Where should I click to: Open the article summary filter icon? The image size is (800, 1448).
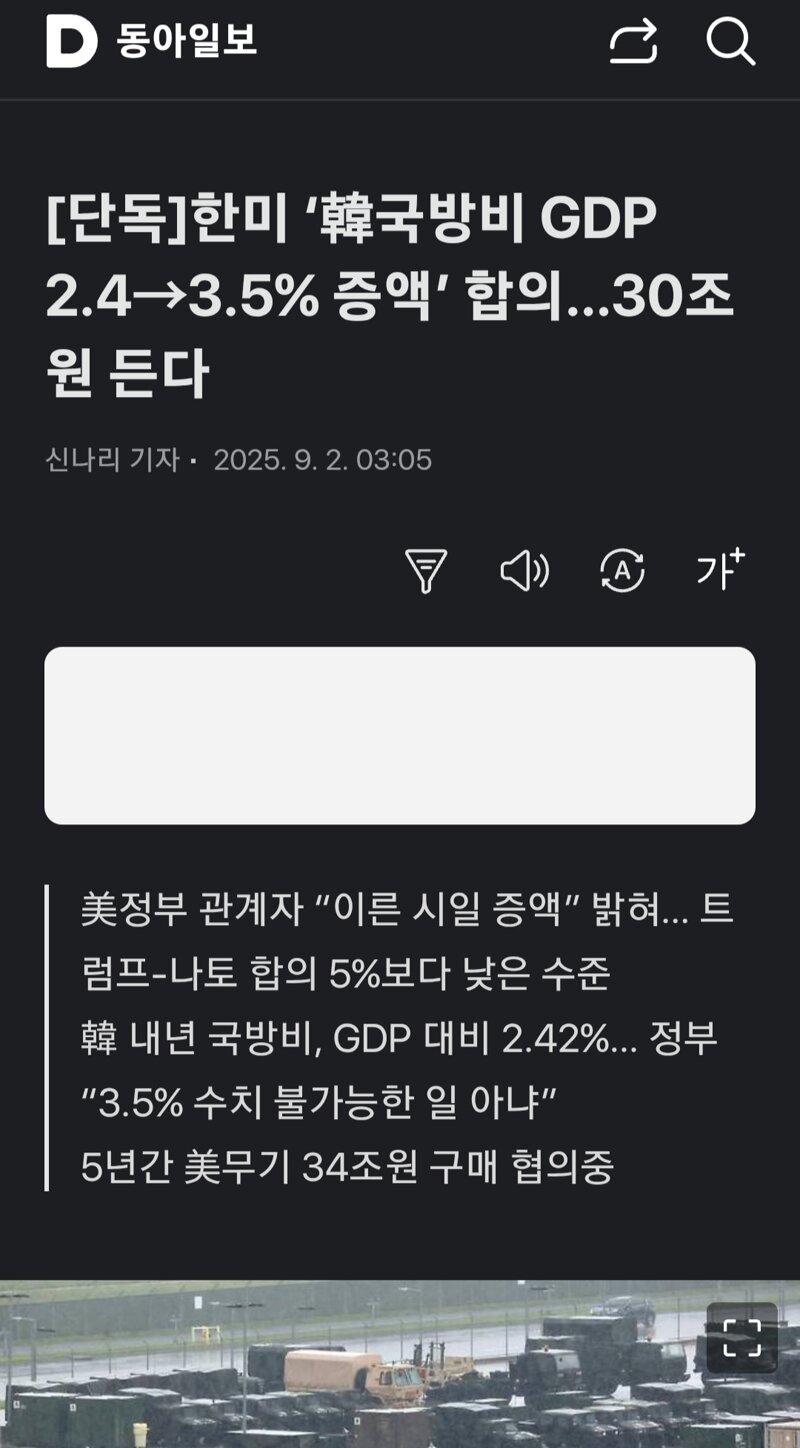pos(426,571)
